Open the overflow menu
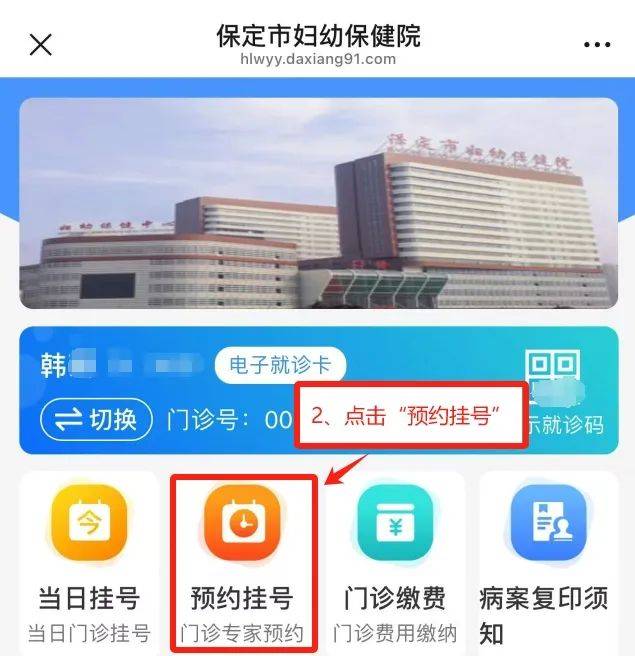Viewport: 635px width, 656px height. point(596,45)
